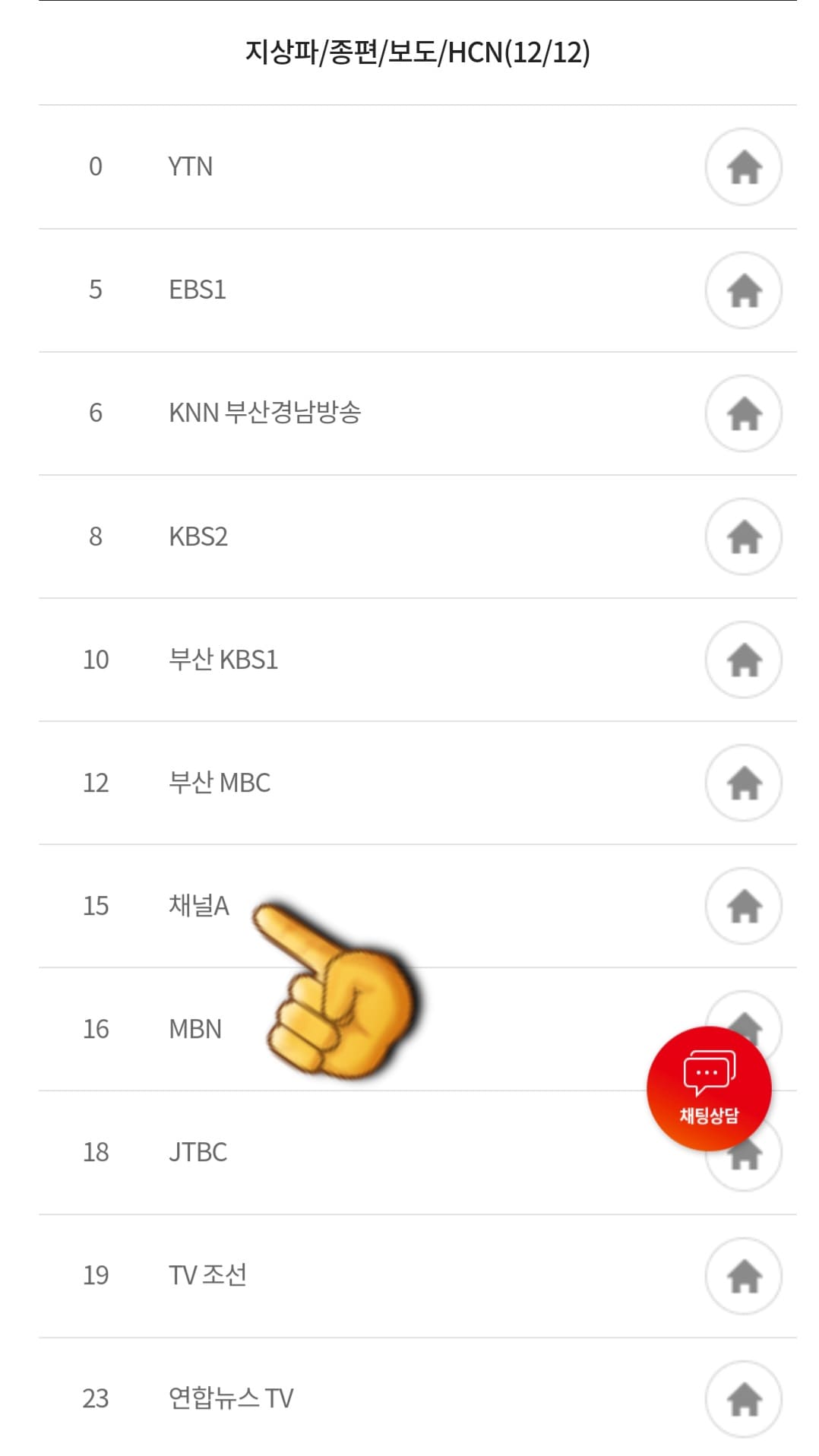819x1456 pixels.
Task: Click the home icon next to 채널A
Action: pos(743,907)
